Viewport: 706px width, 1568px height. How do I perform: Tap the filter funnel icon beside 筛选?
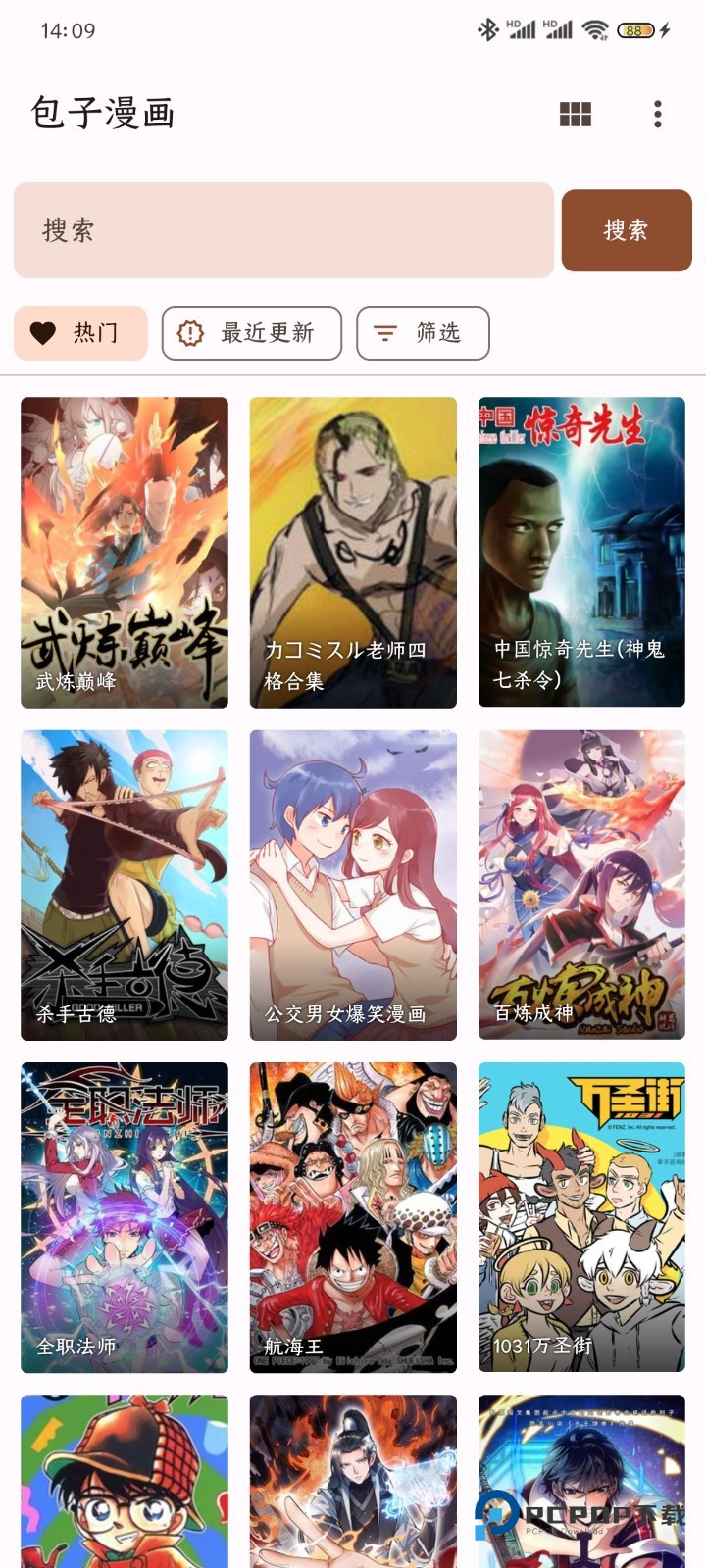(384, 333)
